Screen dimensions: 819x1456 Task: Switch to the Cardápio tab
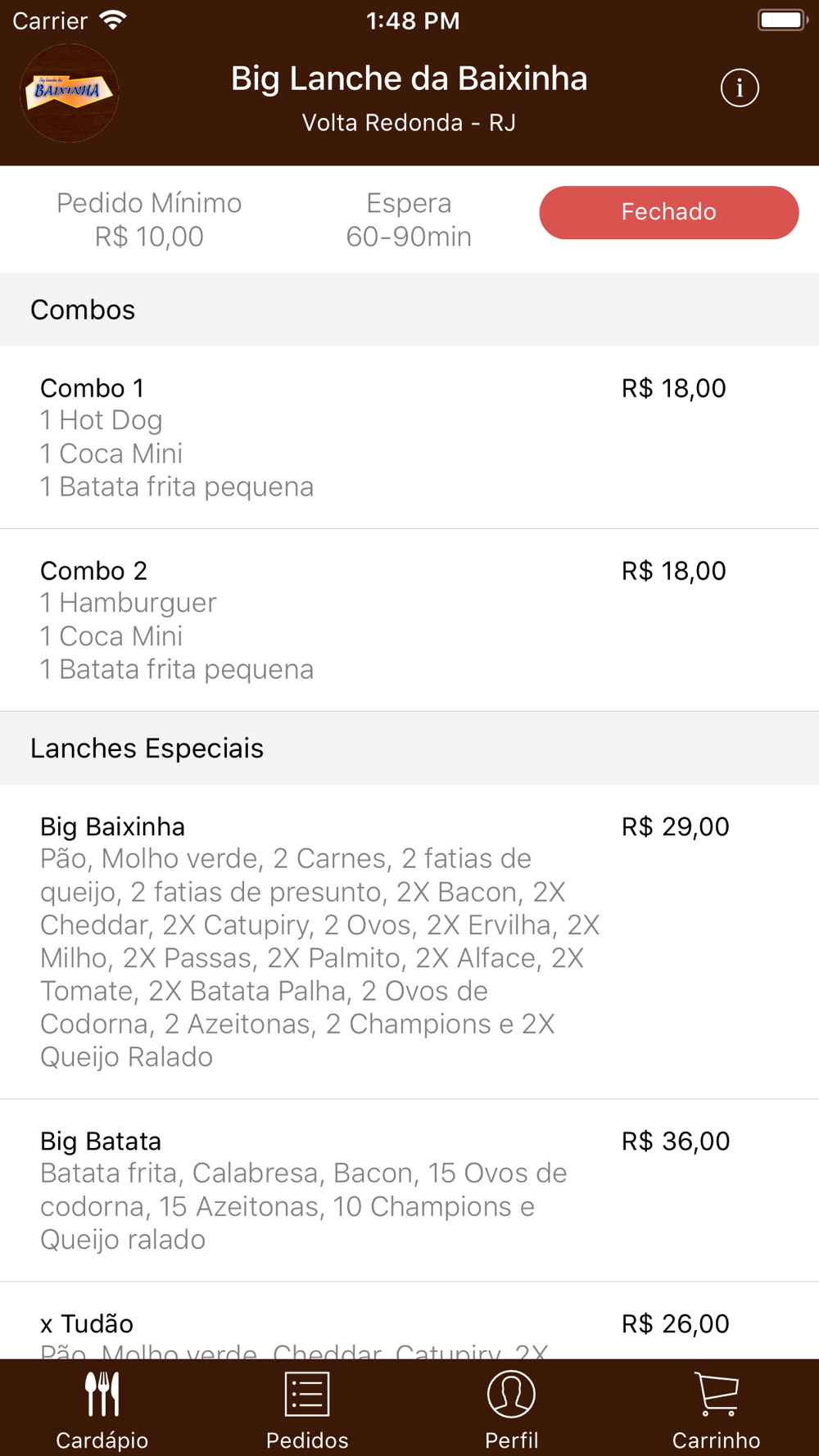(x=102, y=1409)
